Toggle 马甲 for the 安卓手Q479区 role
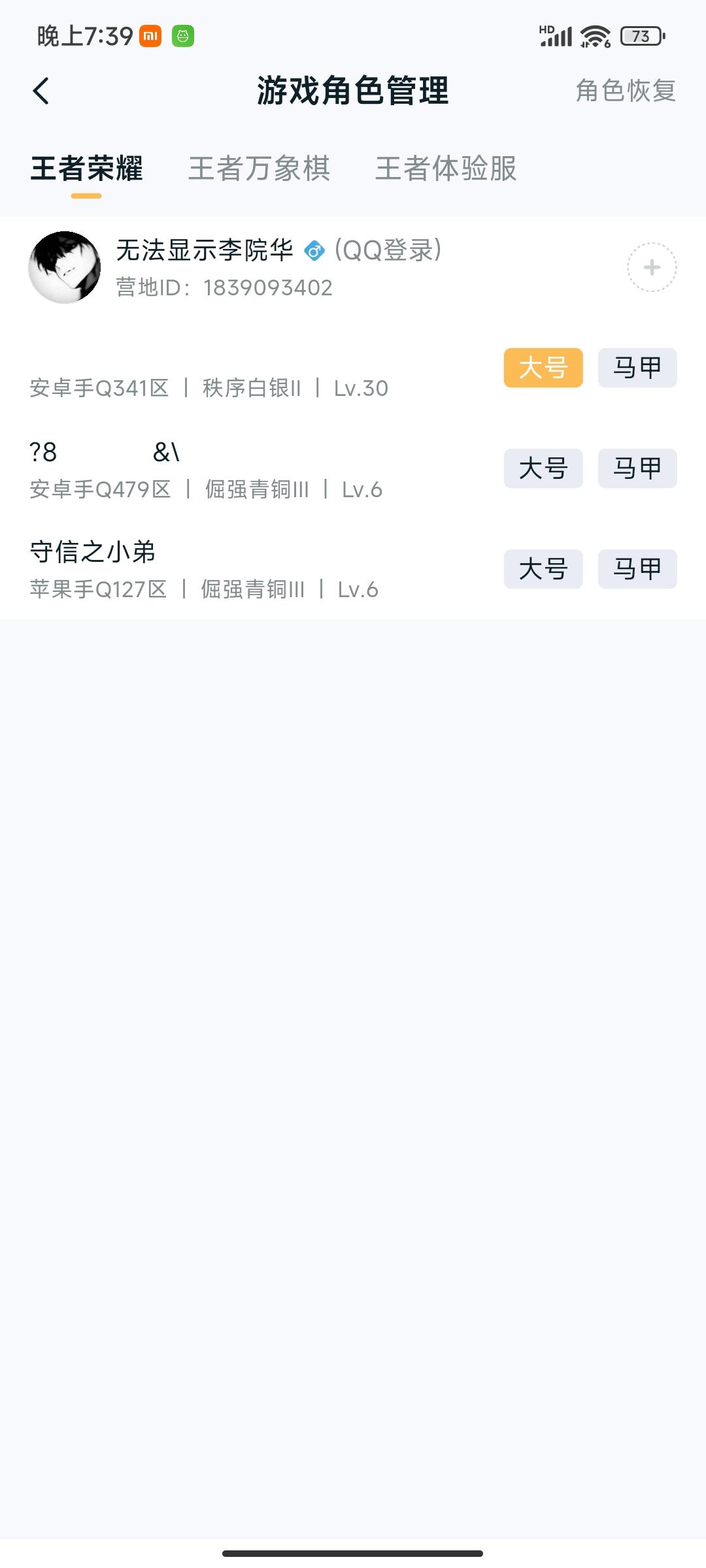Viewport: 706px width, 1568px height. point(636,468)
